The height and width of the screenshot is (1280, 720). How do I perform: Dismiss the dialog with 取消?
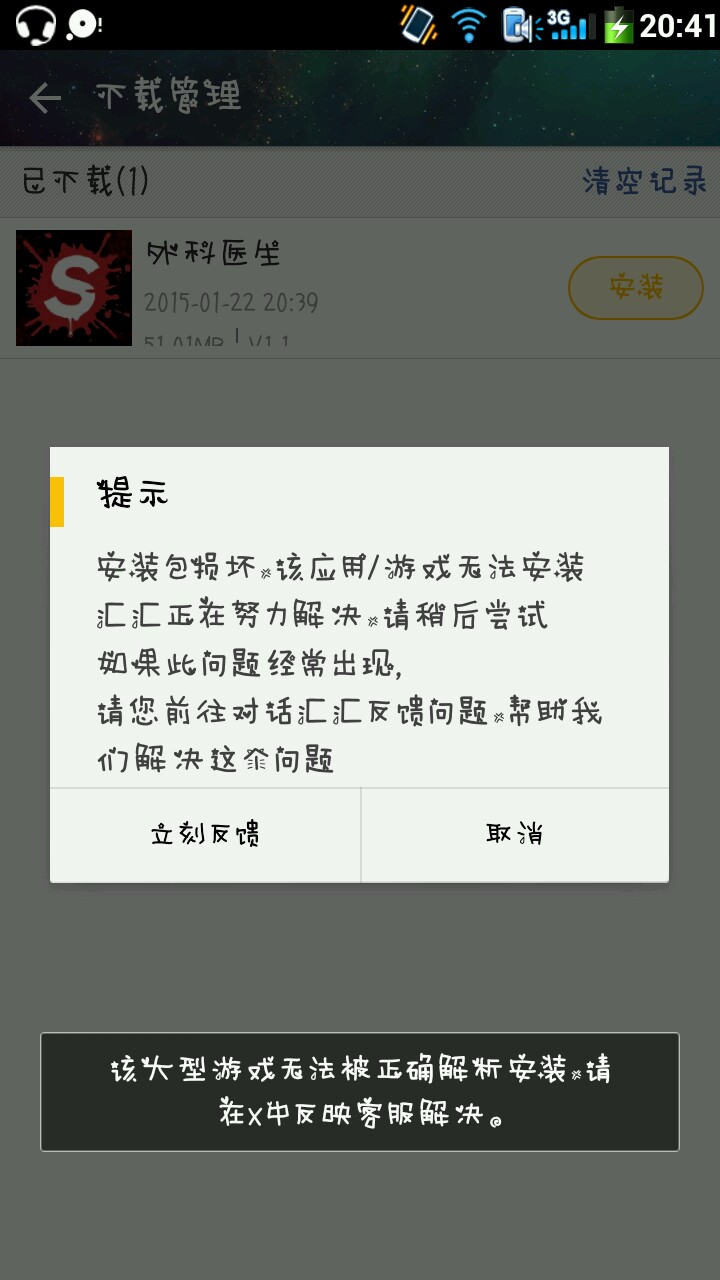[515, 835]
